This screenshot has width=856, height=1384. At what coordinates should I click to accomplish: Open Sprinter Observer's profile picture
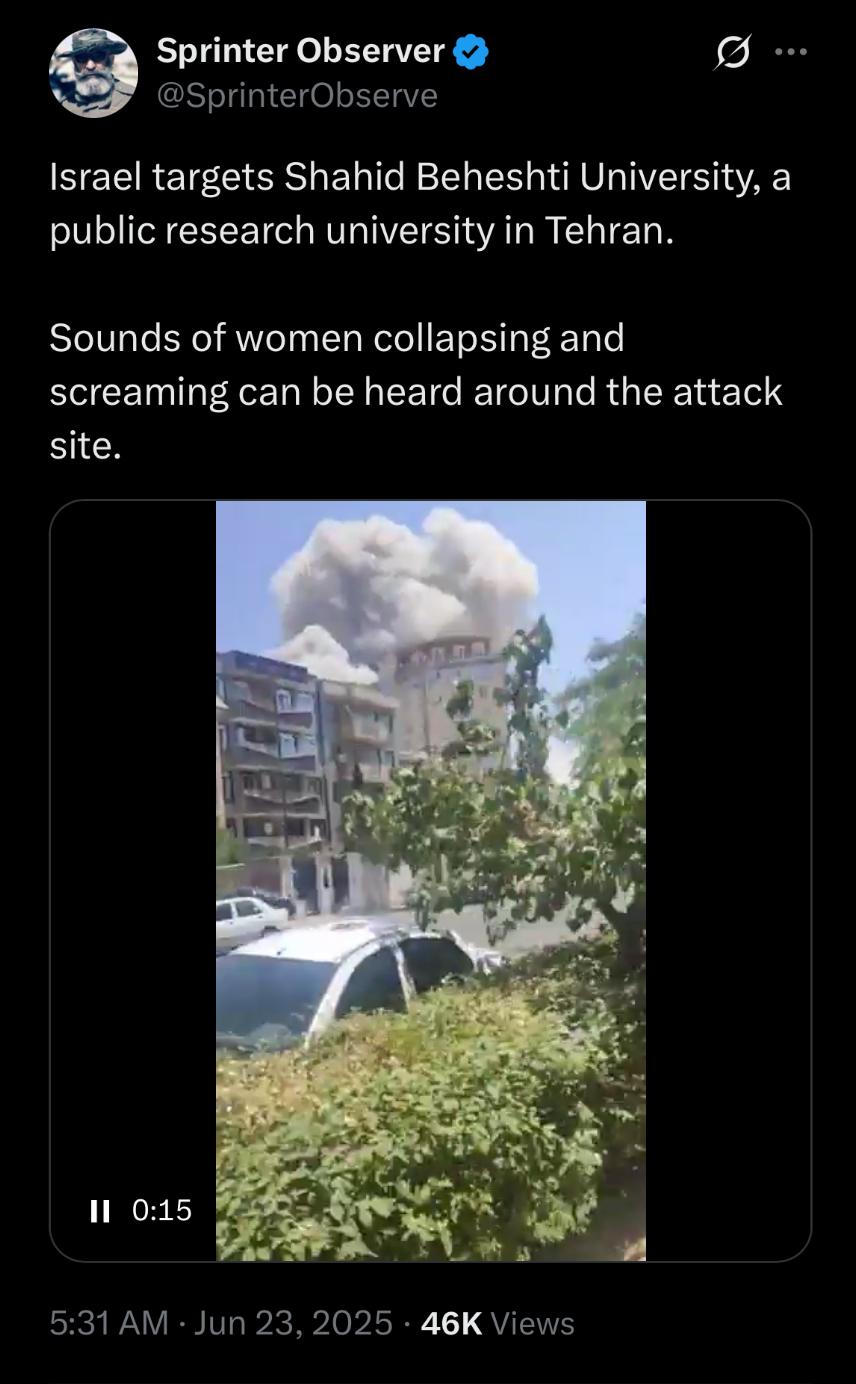[x=93, y=73]
